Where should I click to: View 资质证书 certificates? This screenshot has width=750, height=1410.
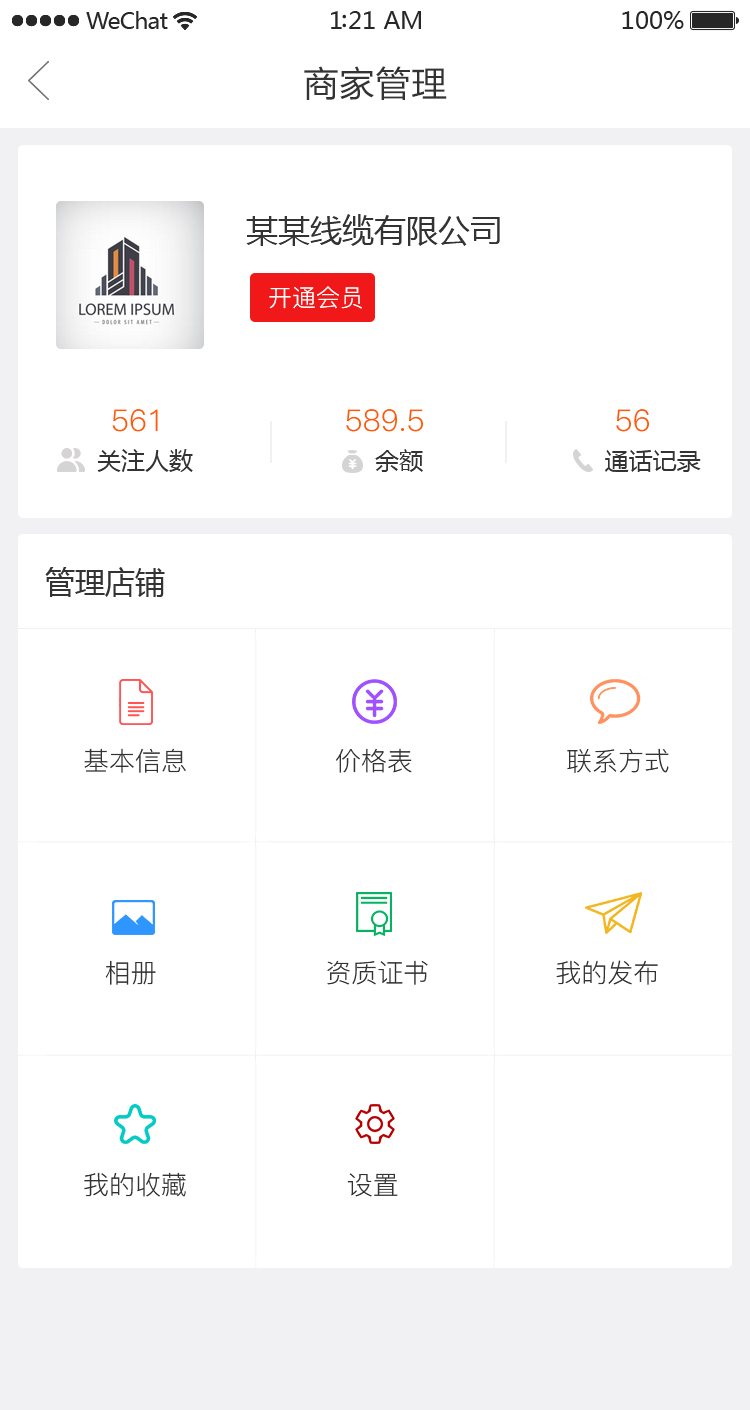tap(376, 942)
